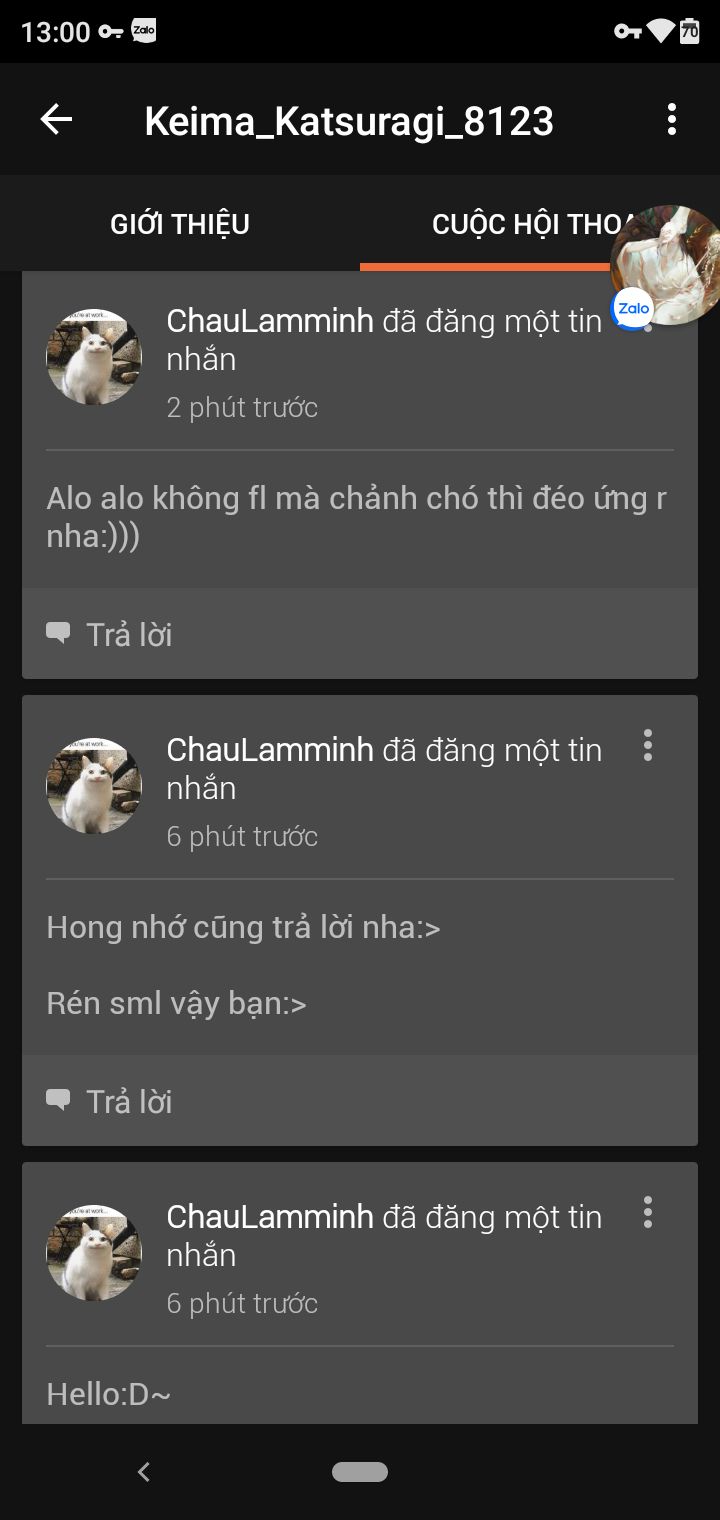The width and height of the screenshot is (720, 1520).
Task: Open the floating Zalo chat head
Action: point(665,265)
